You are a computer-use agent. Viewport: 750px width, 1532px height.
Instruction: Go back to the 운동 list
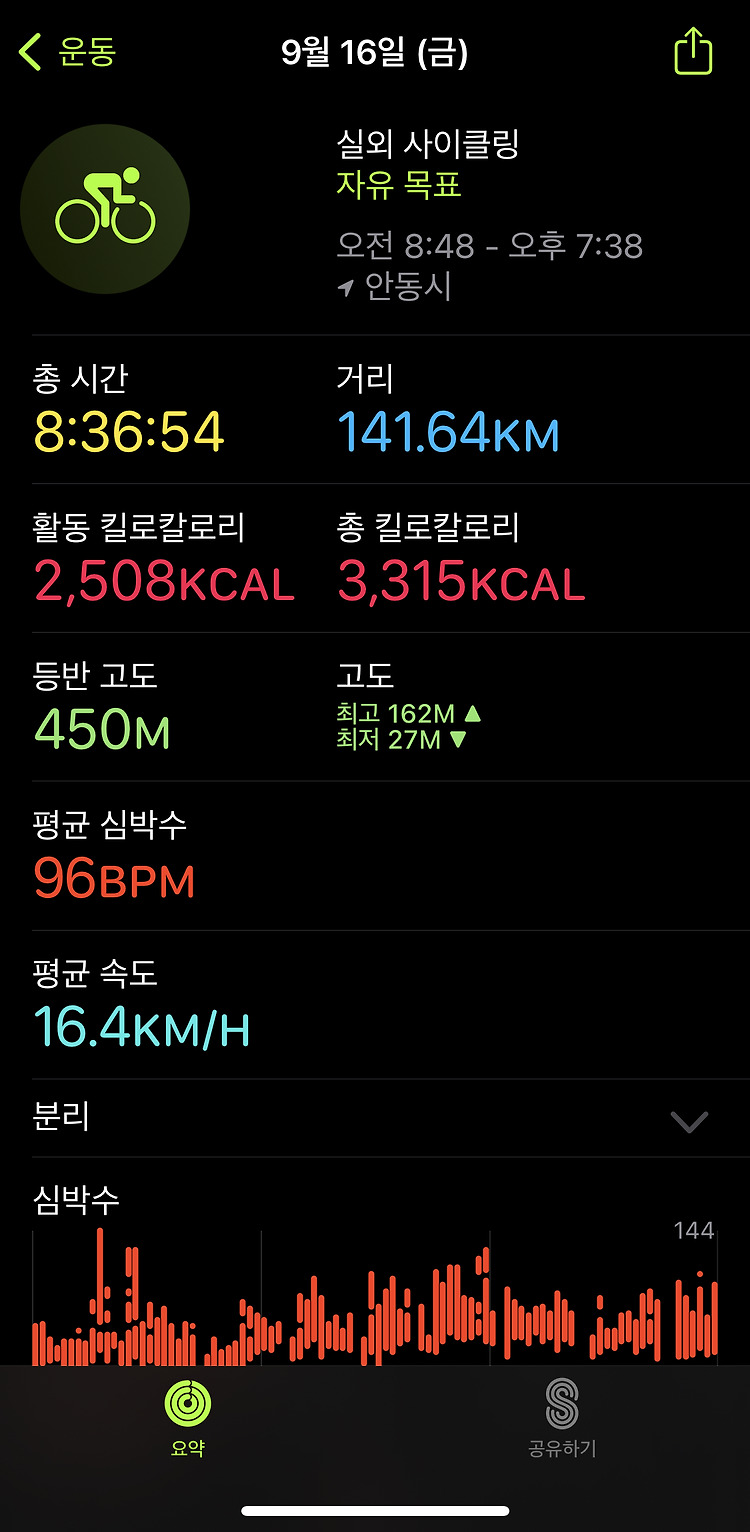pyautogui.click(x=68, y=52)
